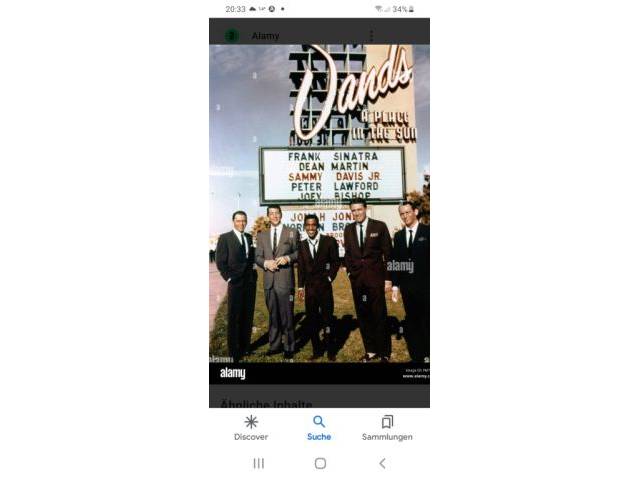Open the Alamy photo
The image size is (640, 480).
pyautogui.click(x=319, y=210)
